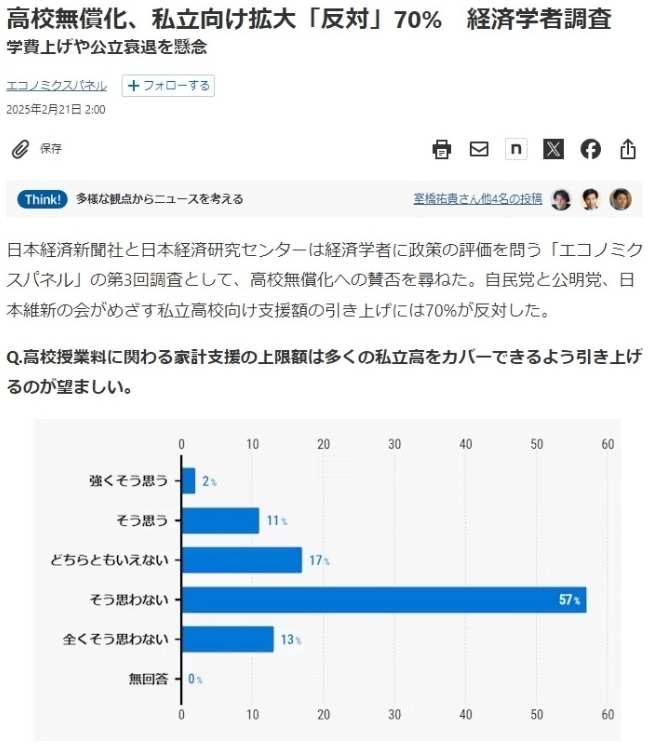
Task: Save this article with the clip icon
Action: [x=21, y=149]
